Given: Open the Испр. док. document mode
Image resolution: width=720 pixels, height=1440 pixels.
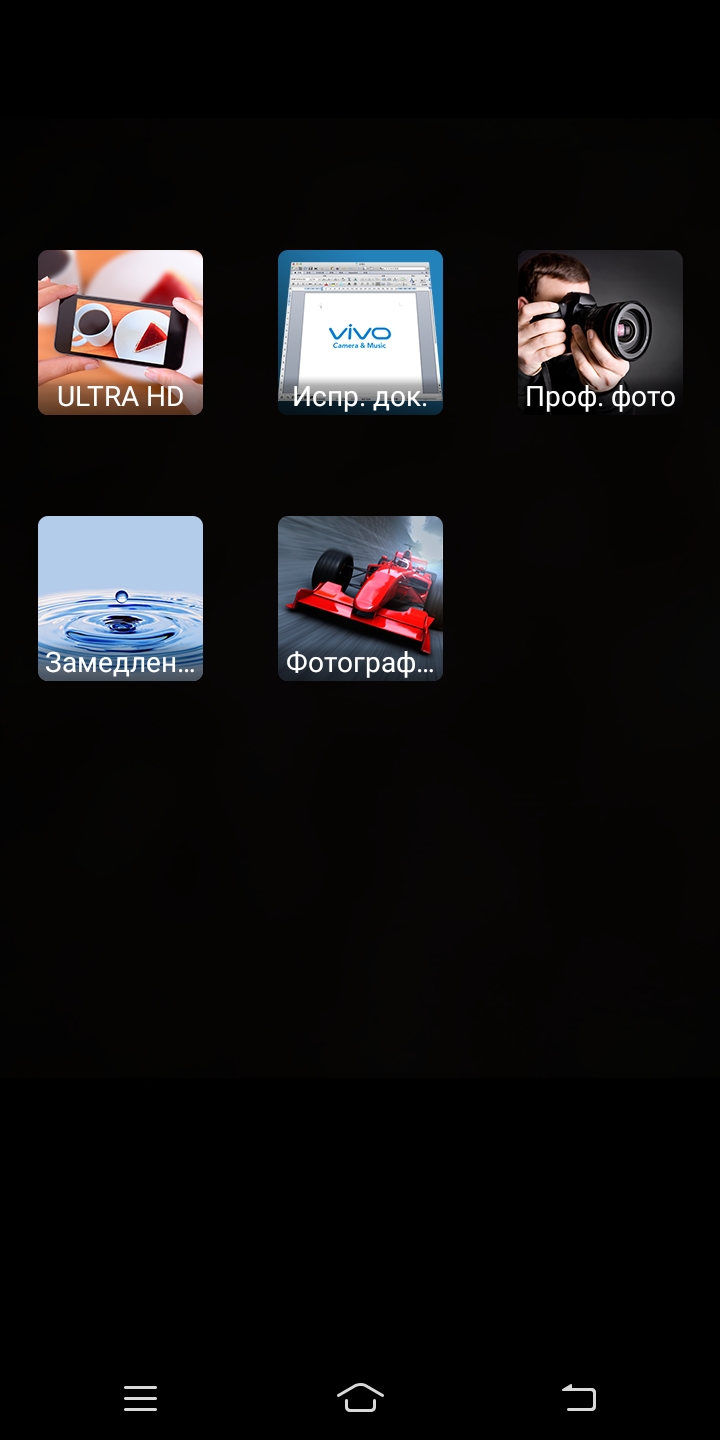Looking at the screenshot, I should (x=360, y=332).
